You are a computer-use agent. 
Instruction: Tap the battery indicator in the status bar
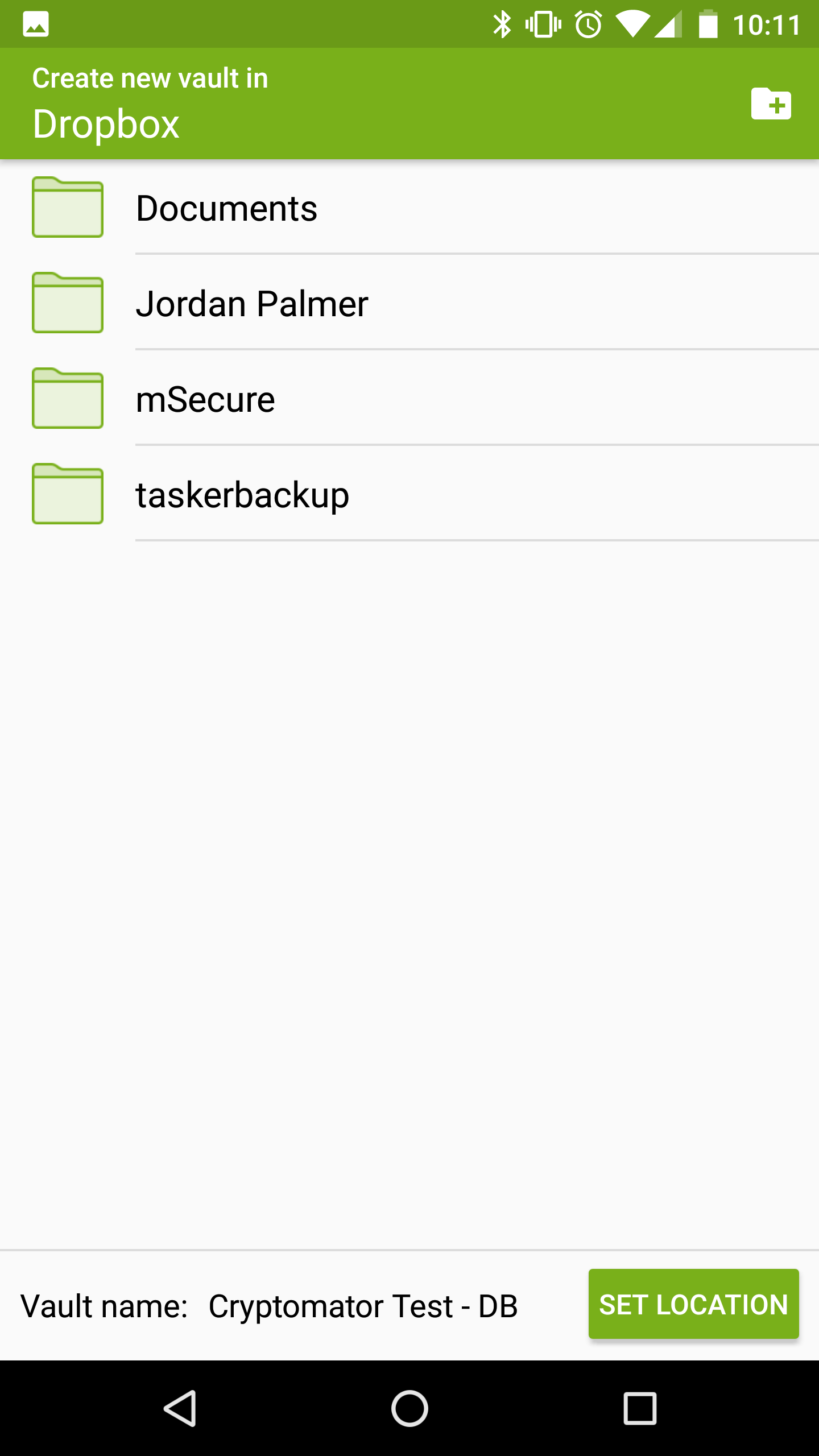(707, 24)
